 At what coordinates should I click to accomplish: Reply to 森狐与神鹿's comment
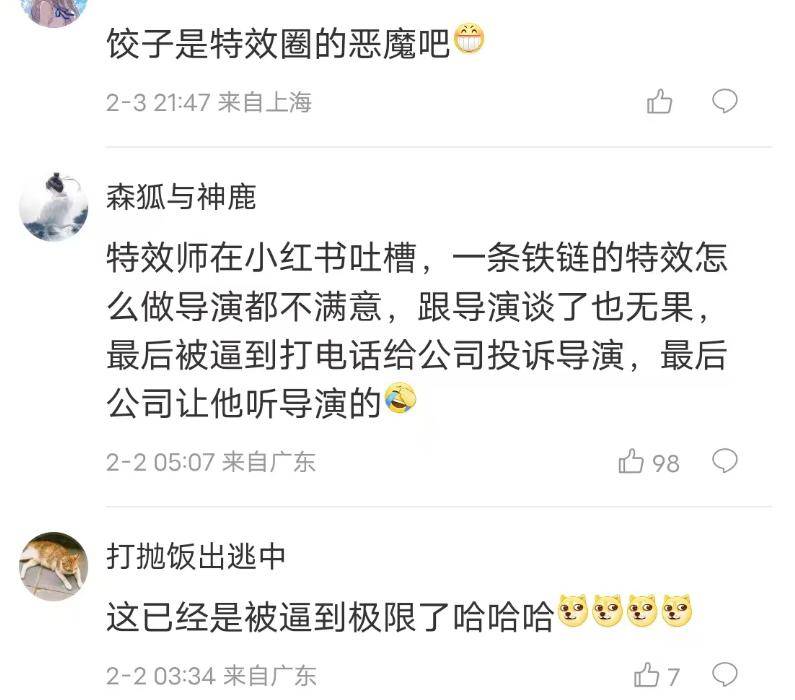[724, 461]
